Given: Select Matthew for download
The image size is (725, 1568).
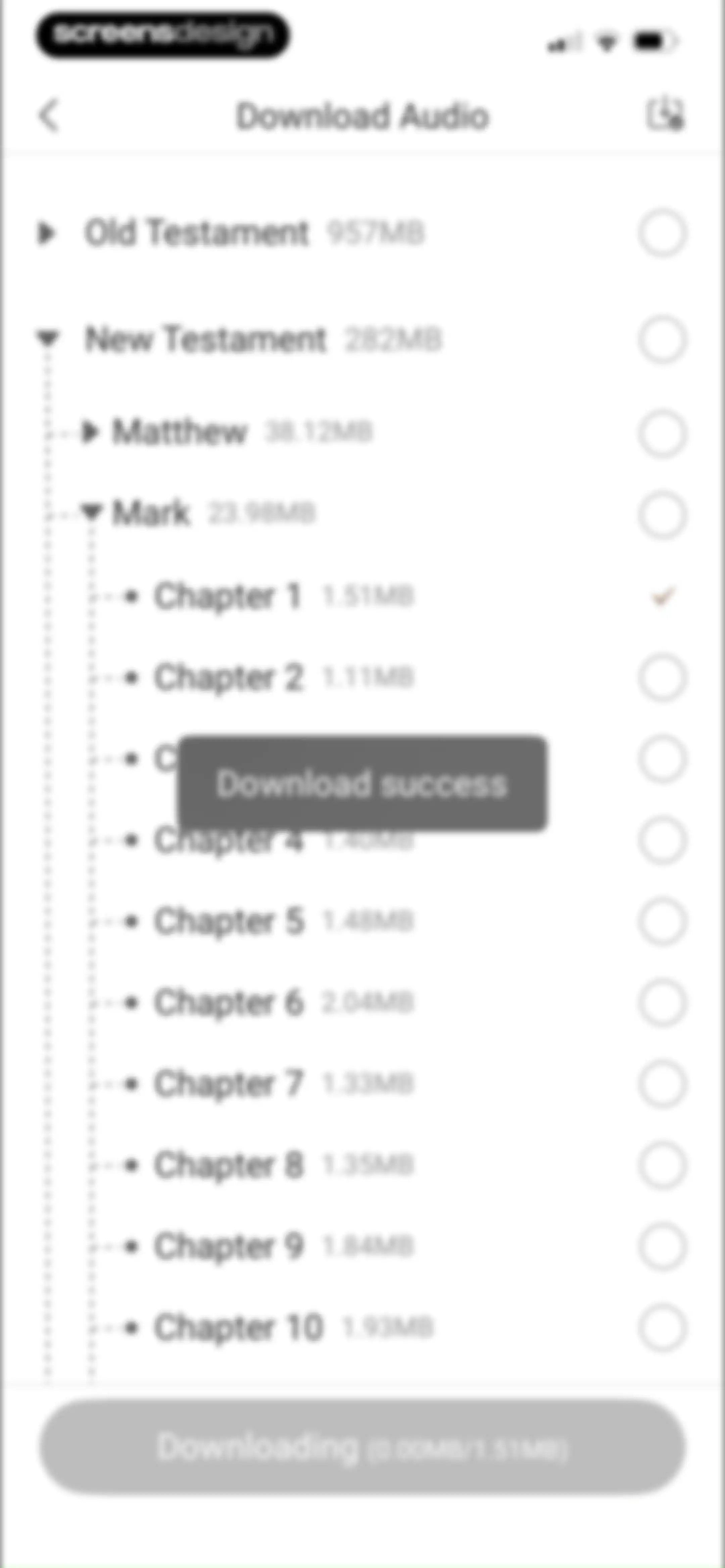Looking at the screenshot, I should tap(662, 433).
